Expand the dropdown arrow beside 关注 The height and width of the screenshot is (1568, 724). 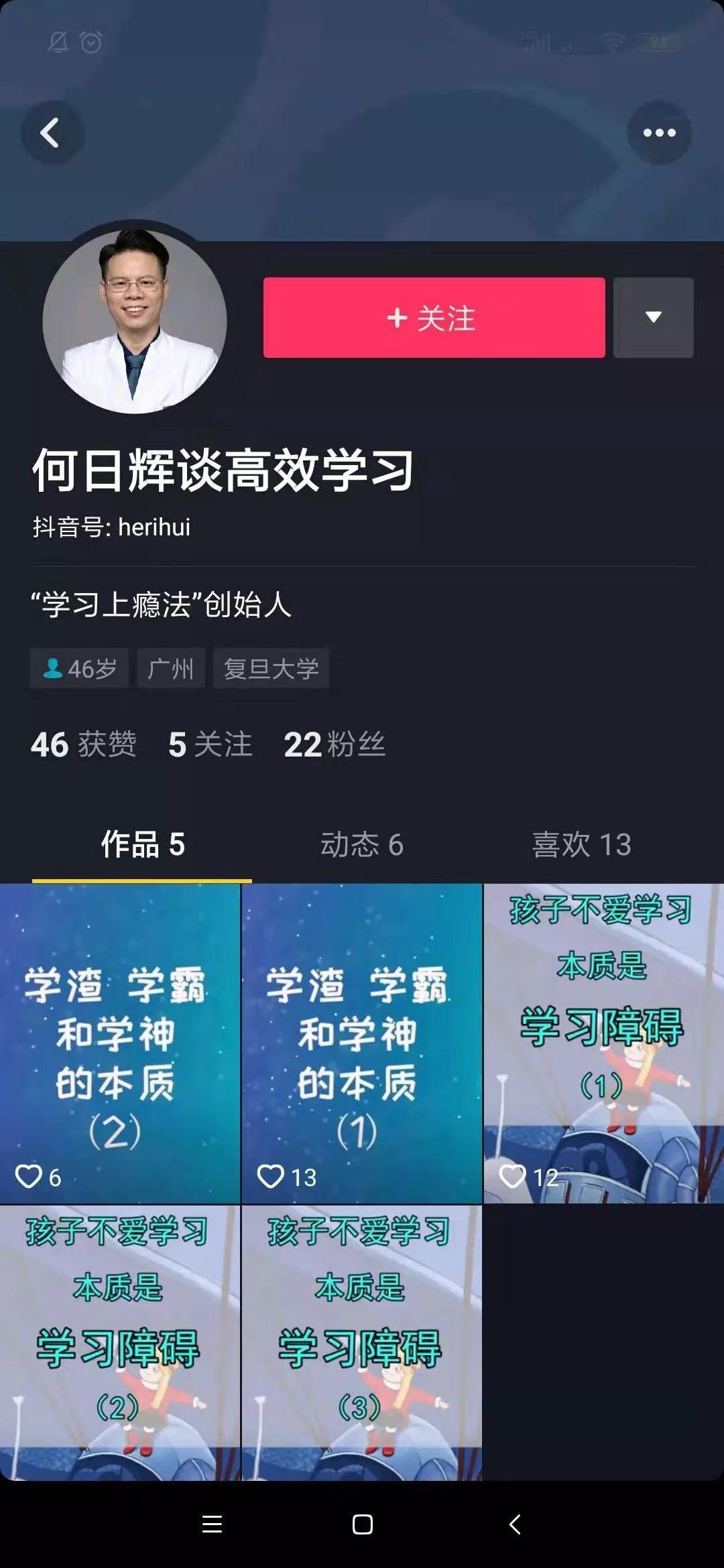(653, 318)
